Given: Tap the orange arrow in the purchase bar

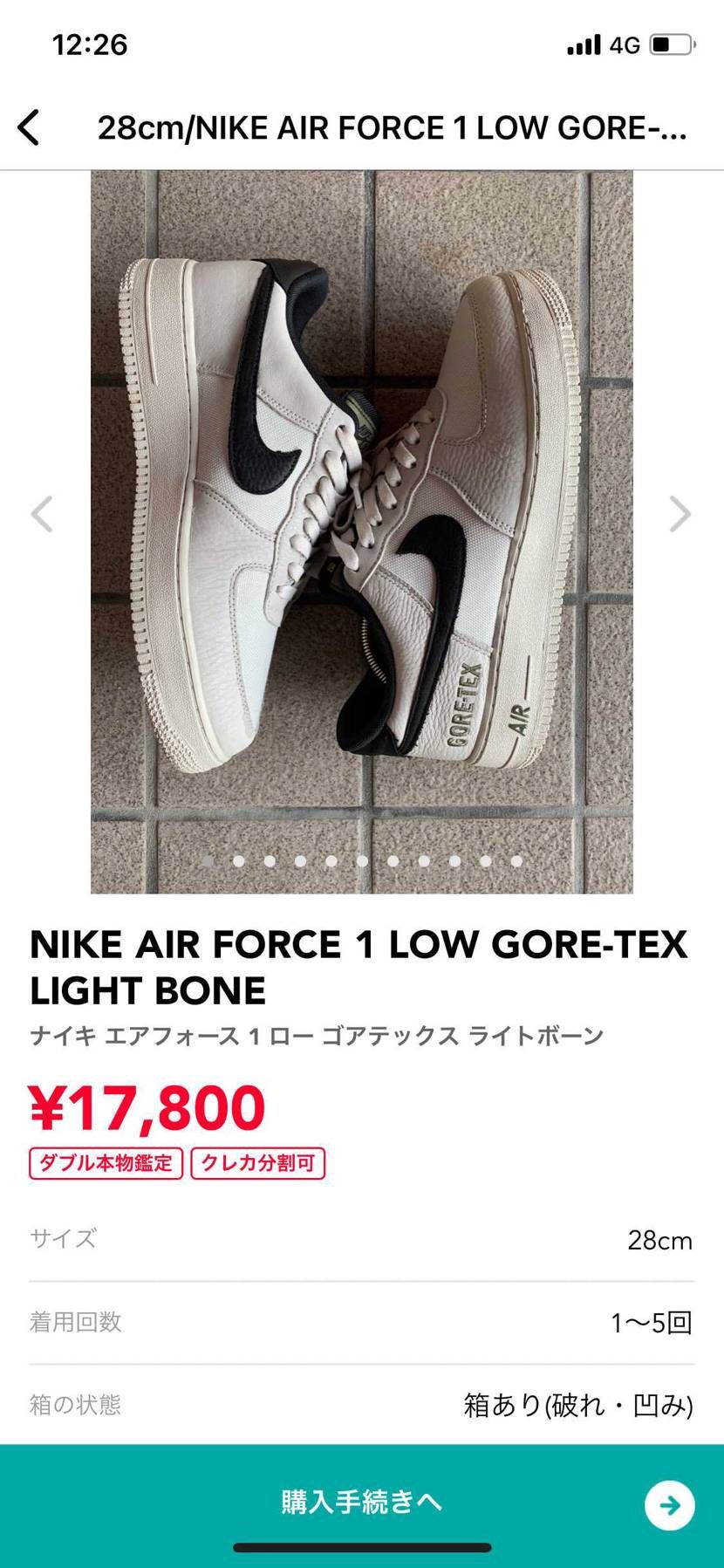Looking at the screenshot, I should pos(668,1505).
